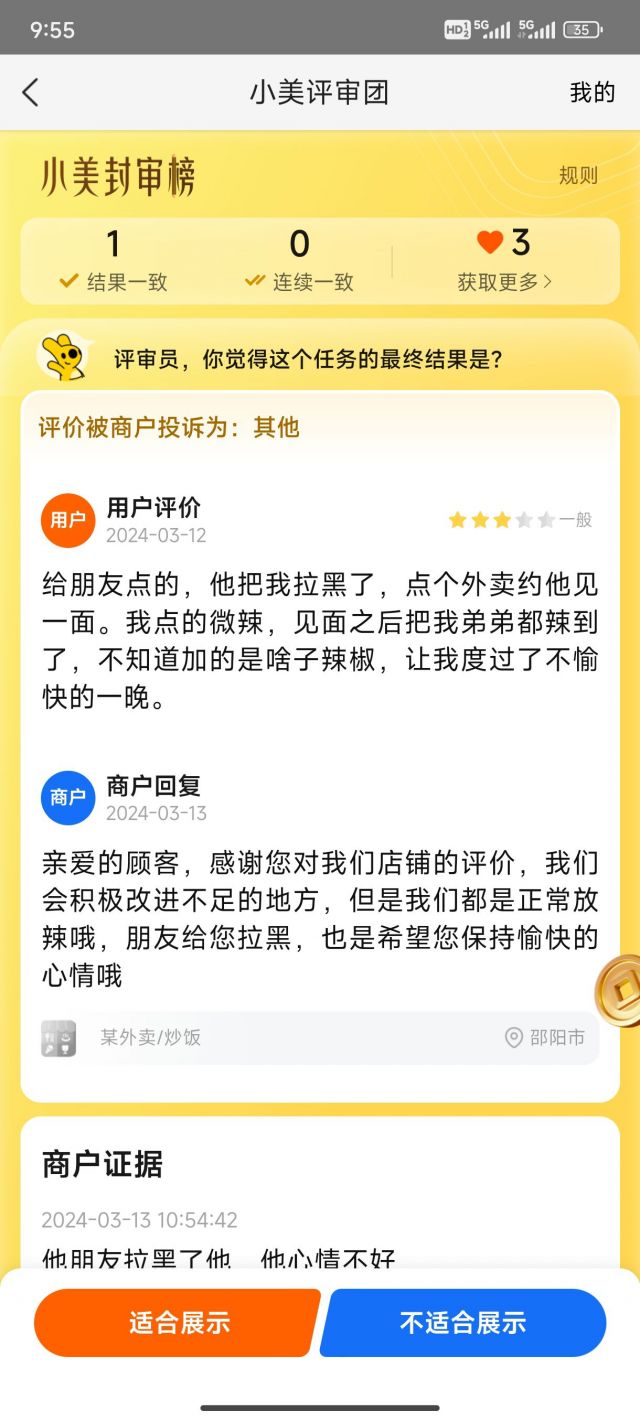
Task: Vote 不适合展示 for this review
Action: tap(463, 1322)
